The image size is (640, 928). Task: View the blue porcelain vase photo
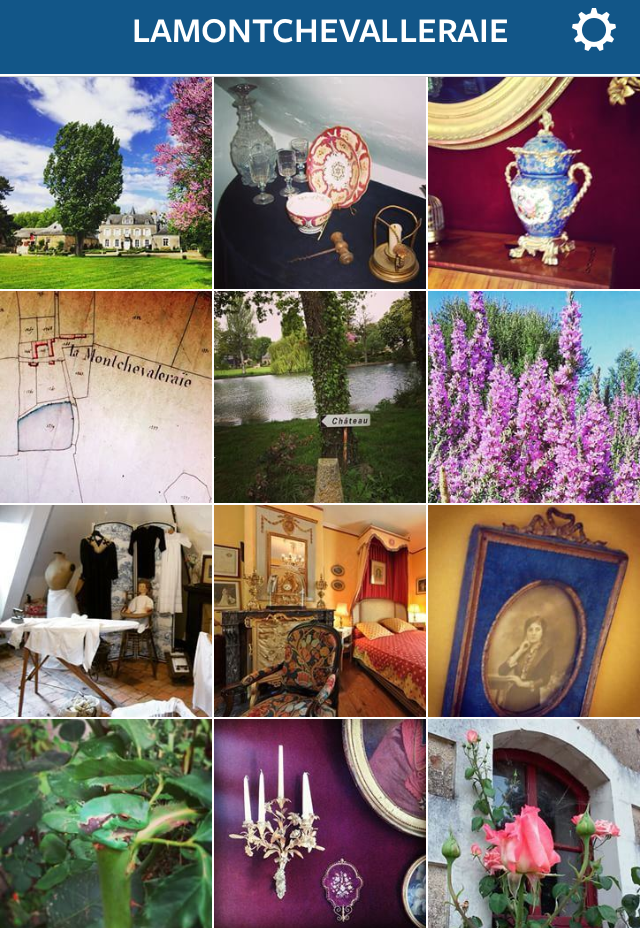[x=534, y=183]
